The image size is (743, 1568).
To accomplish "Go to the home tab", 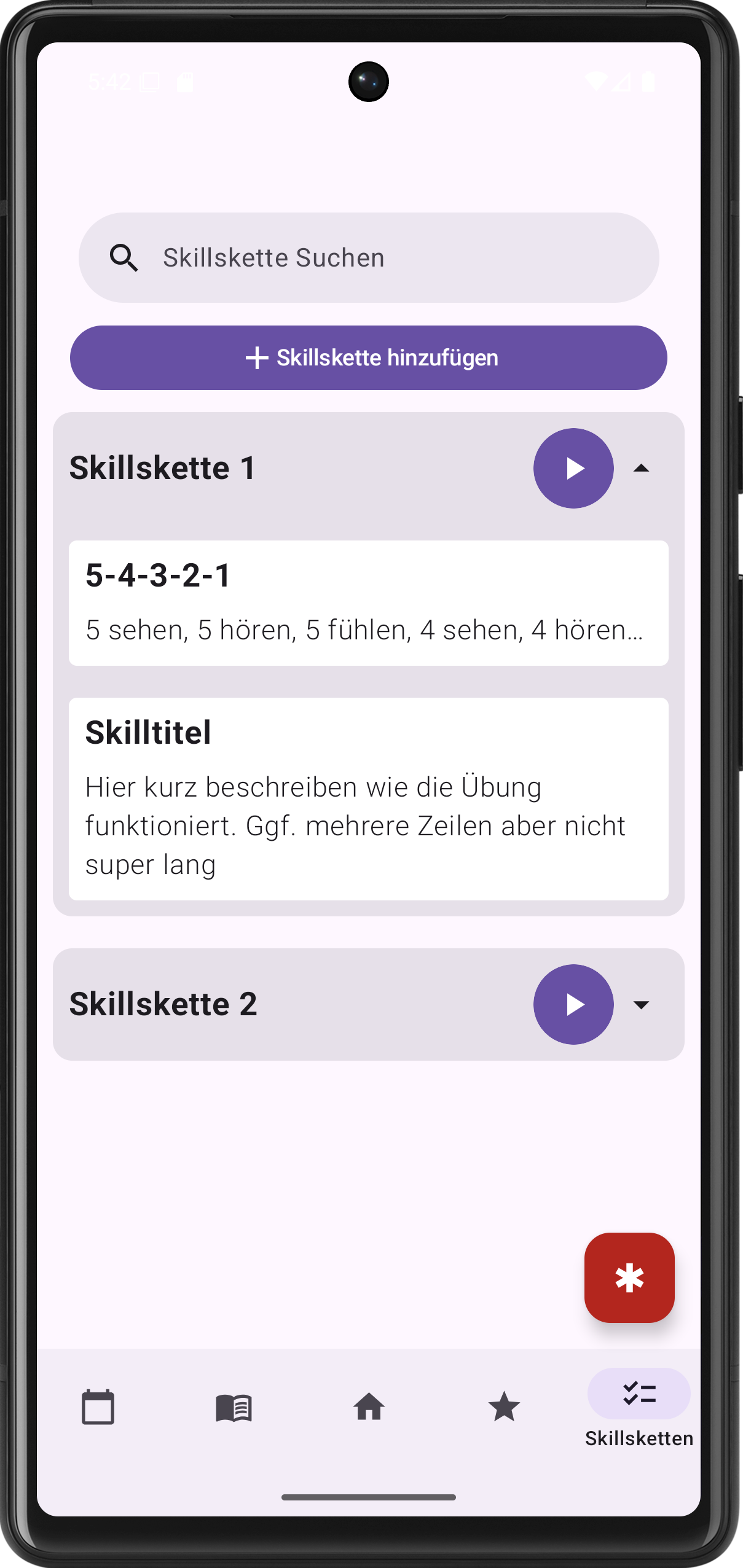I will 369,1406.
